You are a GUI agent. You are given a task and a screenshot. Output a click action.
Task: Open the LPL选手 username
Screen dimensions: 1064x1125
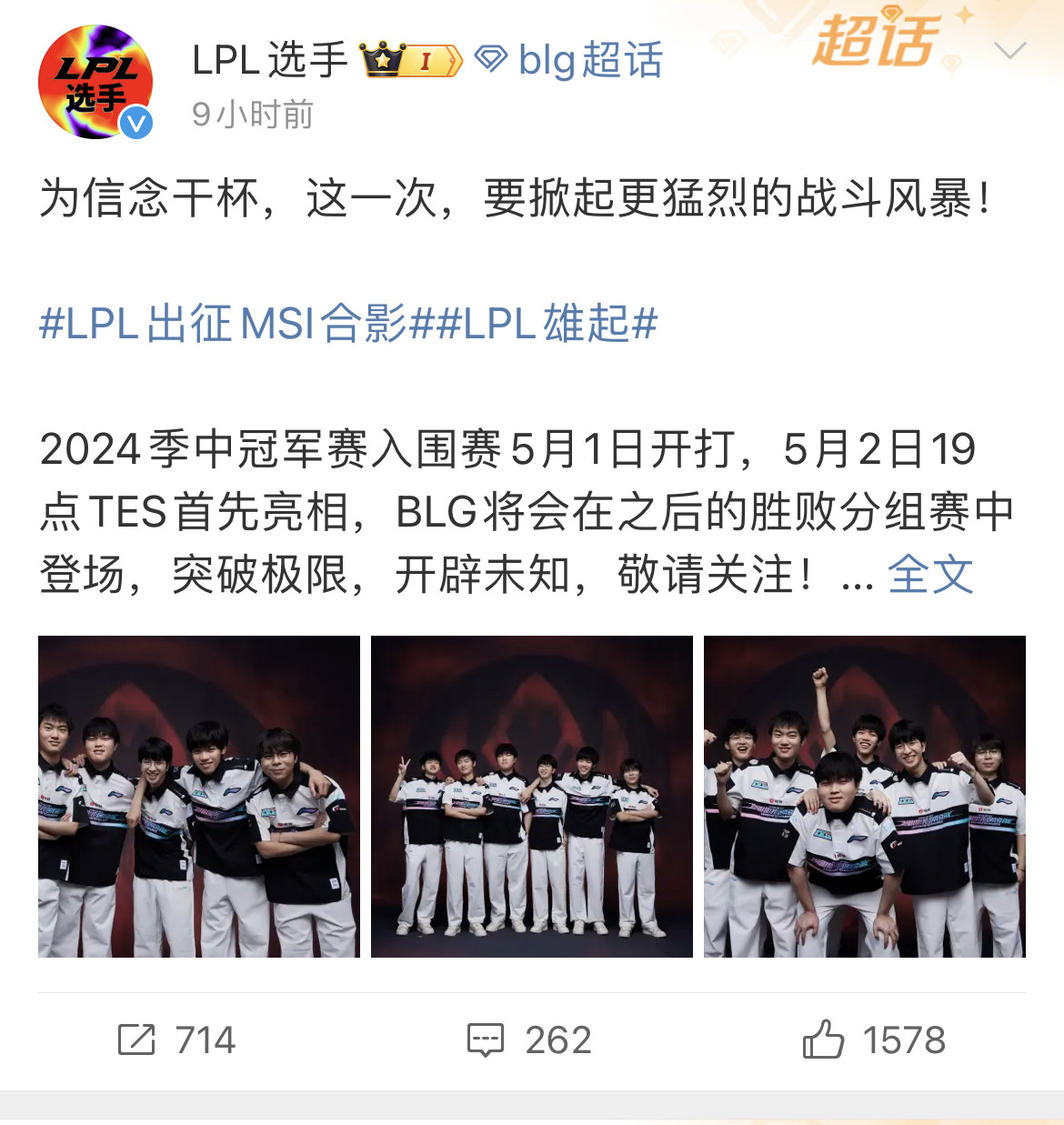(x=269, y=61)
